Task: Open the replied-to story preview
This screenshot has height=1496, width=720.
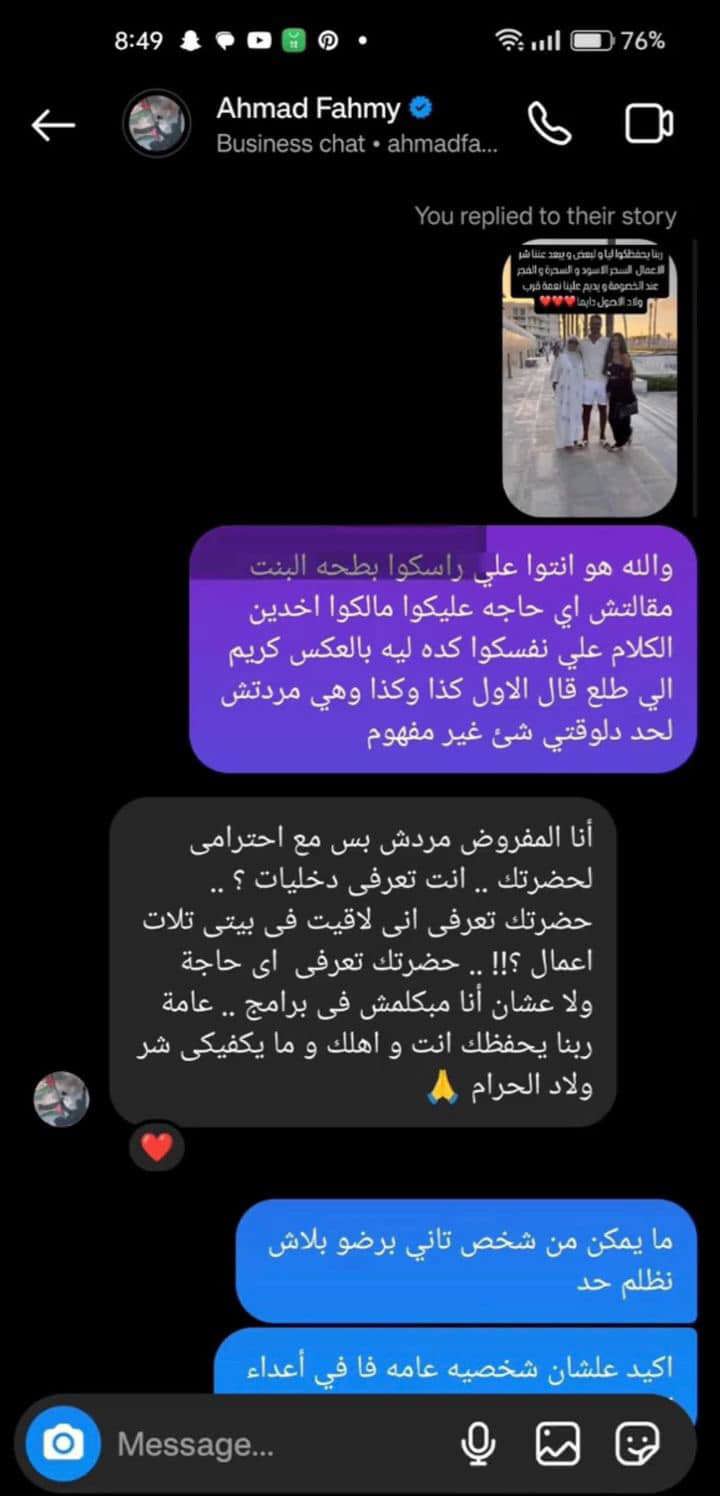Action: (589, 378)
